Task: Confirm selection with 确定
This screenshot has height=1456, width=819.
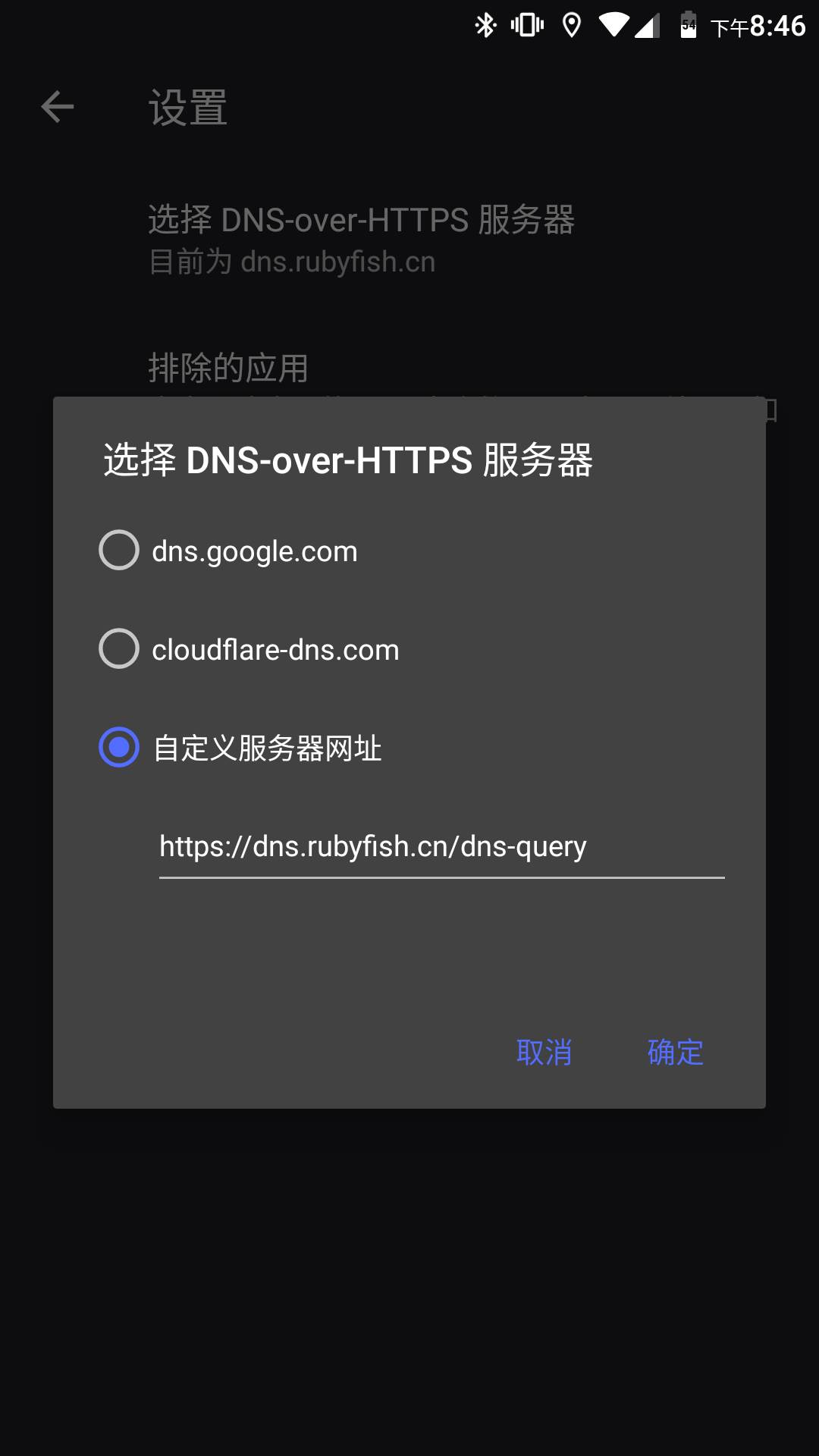Action: tap(675, 1053)
